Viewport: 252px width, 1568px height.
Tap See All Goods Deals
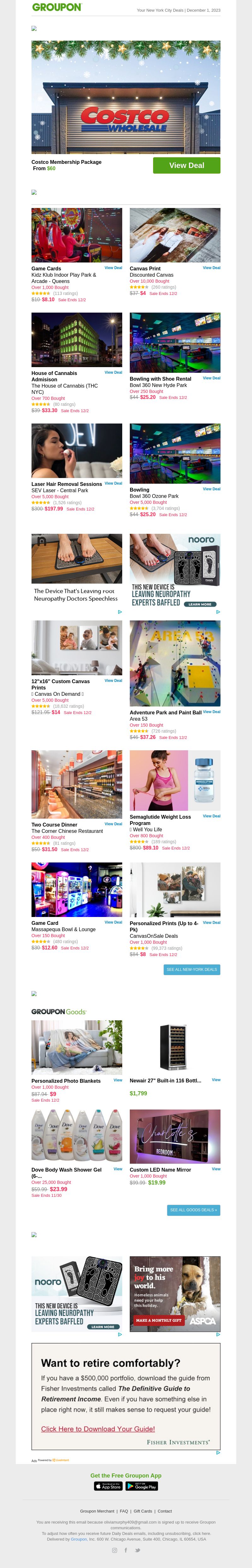(x=193, y=1210)
